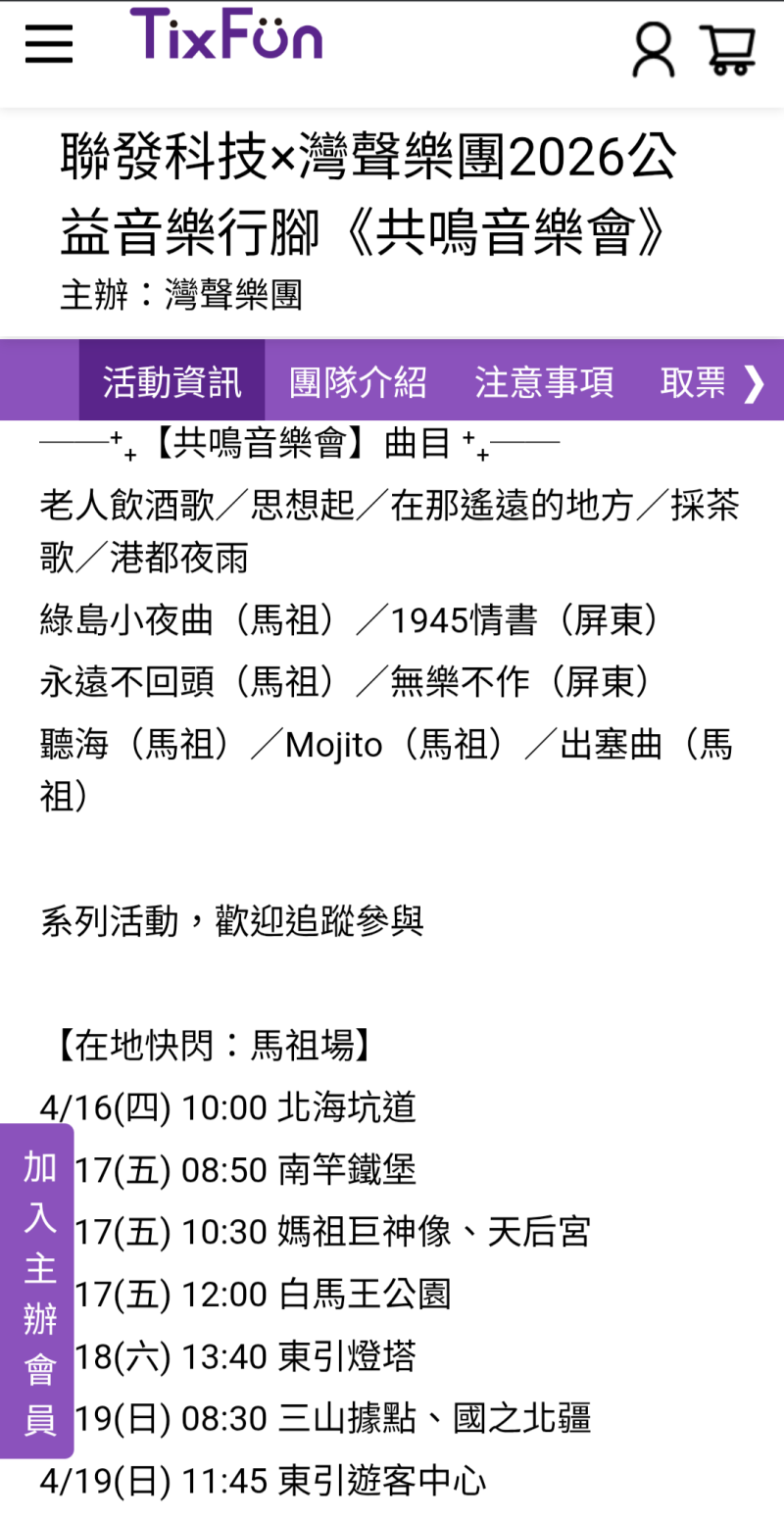Switch to the 取票 tab

[692, 381]
